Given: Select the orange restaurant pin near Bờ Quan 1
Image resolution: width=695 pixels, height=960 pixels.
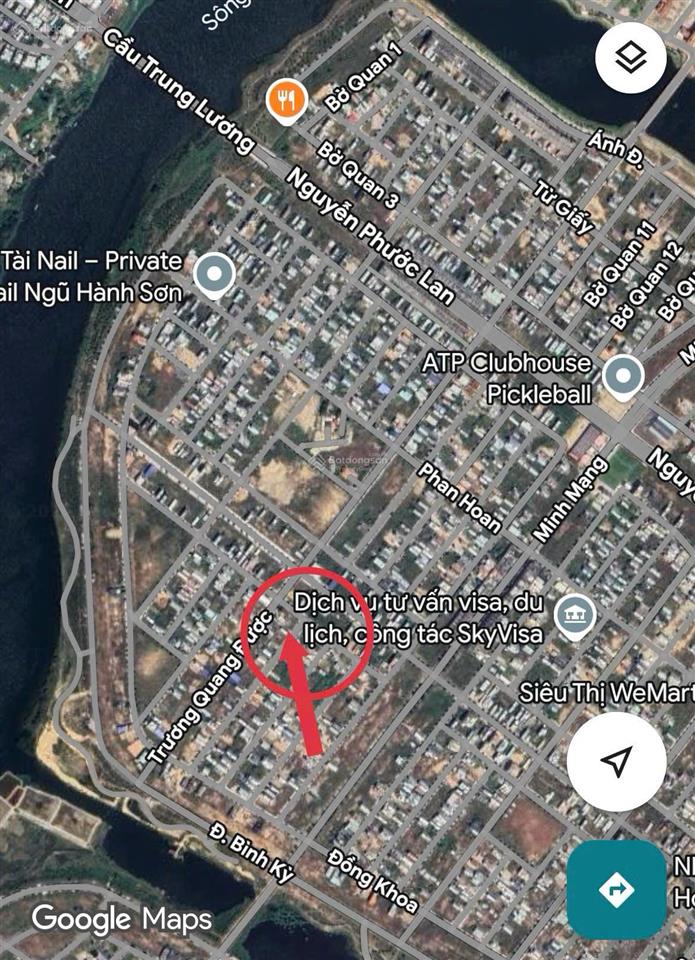Looking at the screenshot, I should coord(286,101).
